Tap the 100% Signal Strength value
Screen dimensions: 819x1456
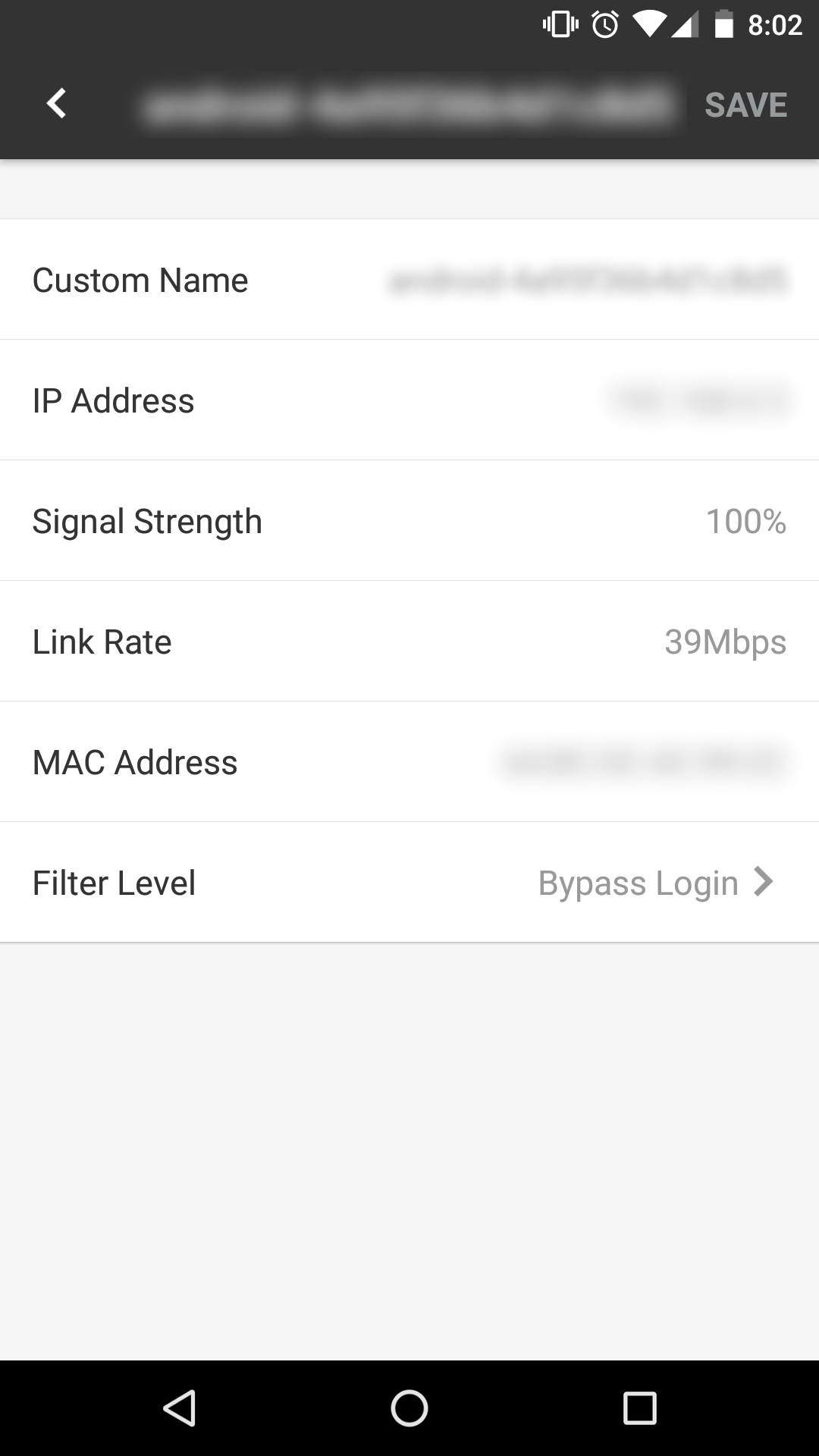point(746,521)
